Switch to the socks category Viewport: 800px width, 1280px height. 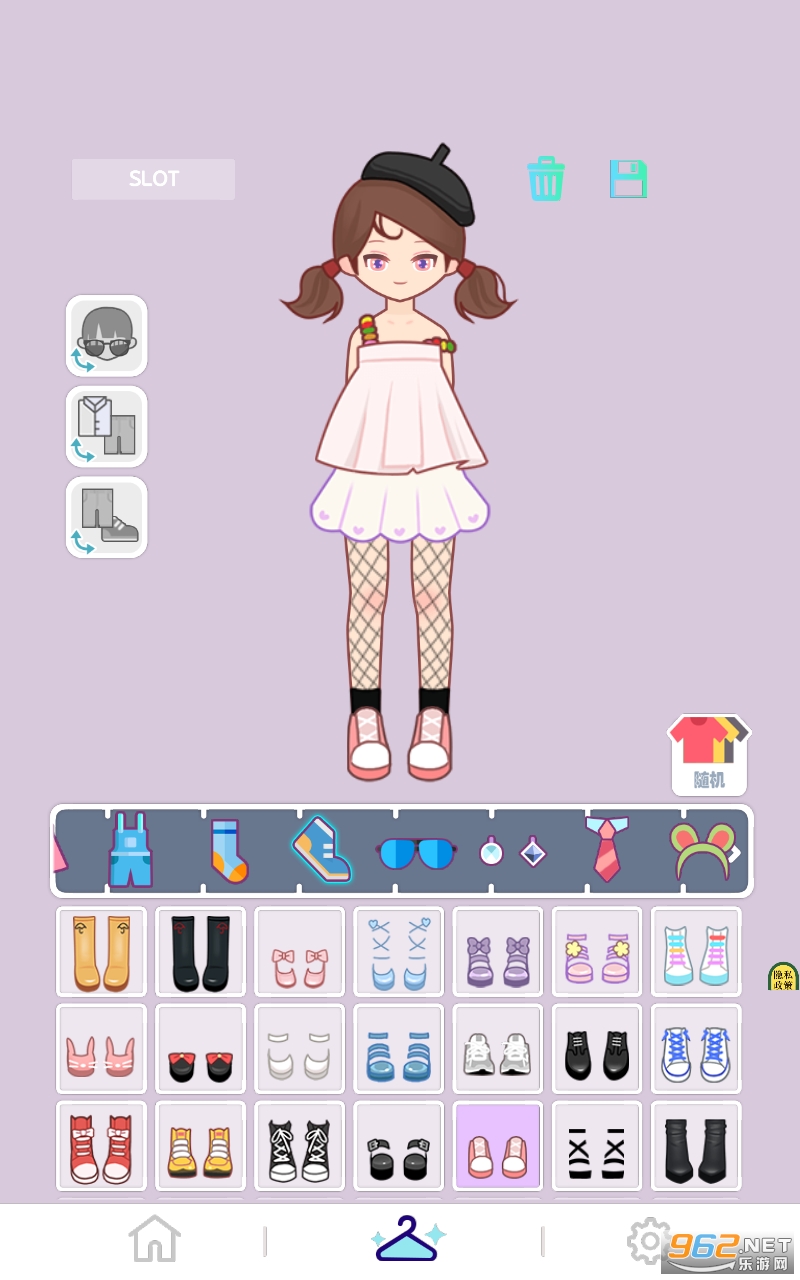point(227,851)
